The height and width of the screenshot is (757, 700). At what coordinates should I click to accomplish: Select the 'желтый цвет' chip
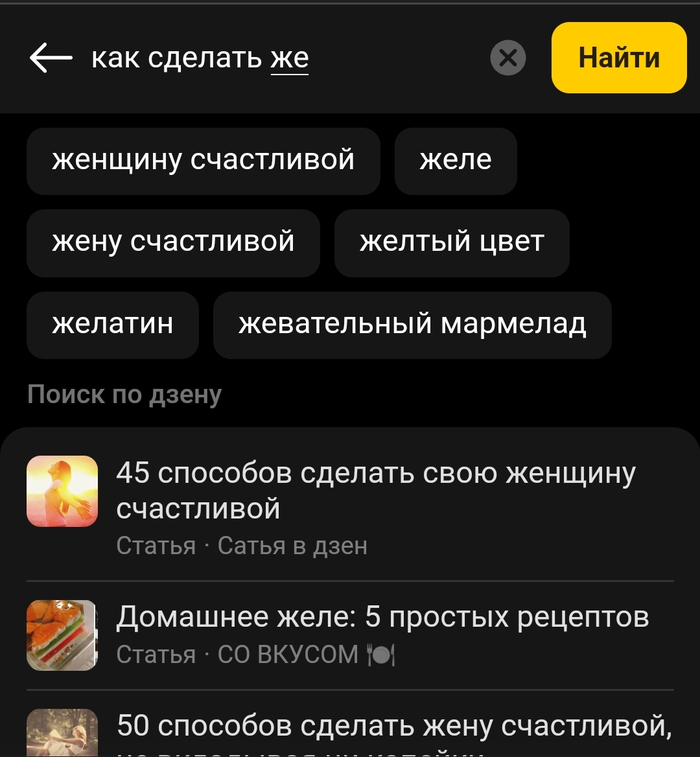[451, 242]
